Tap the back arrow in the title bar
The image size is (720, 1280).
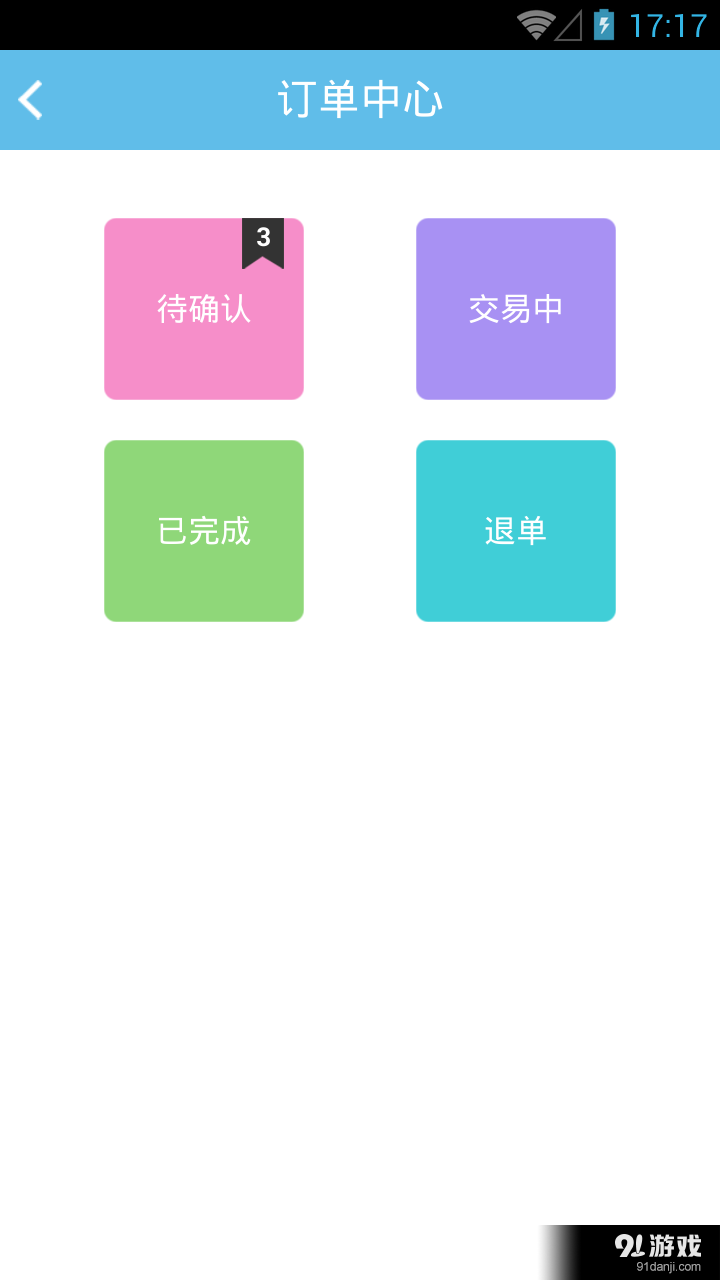[x=29, y=99]
